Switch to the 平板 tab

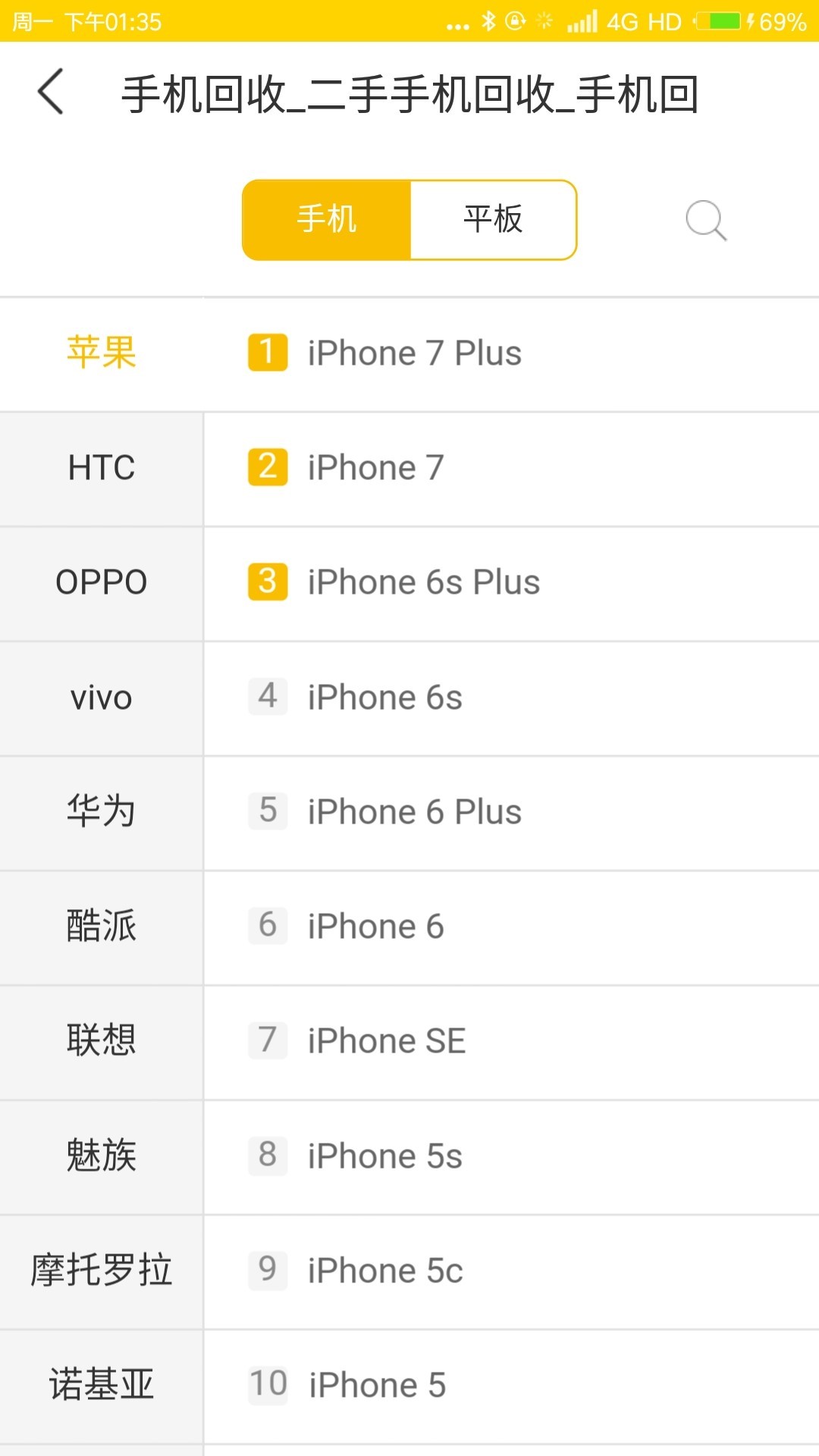click(x=493, y=220)
